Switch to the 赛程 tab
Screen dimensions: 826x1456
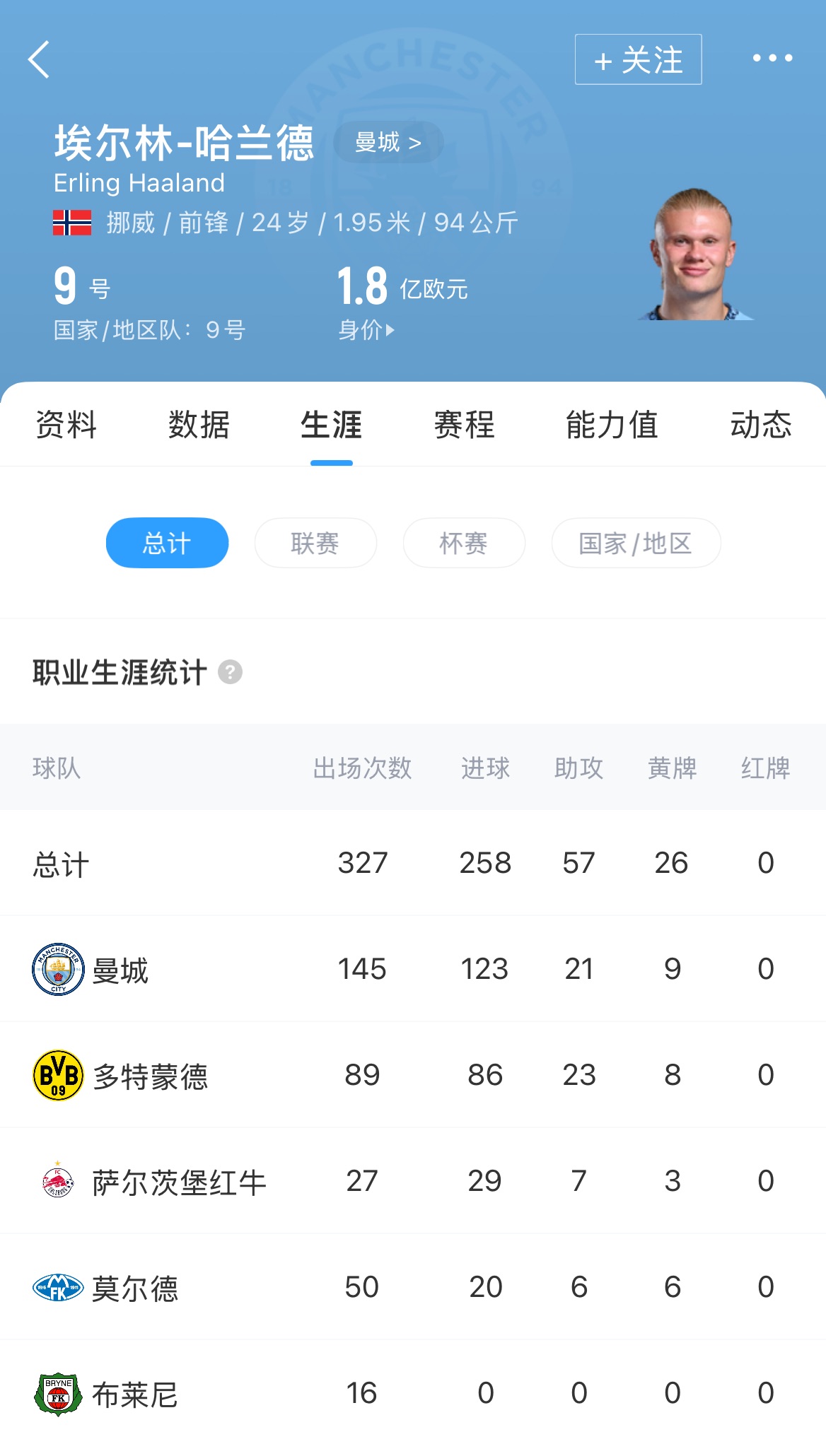coord(464,425)
